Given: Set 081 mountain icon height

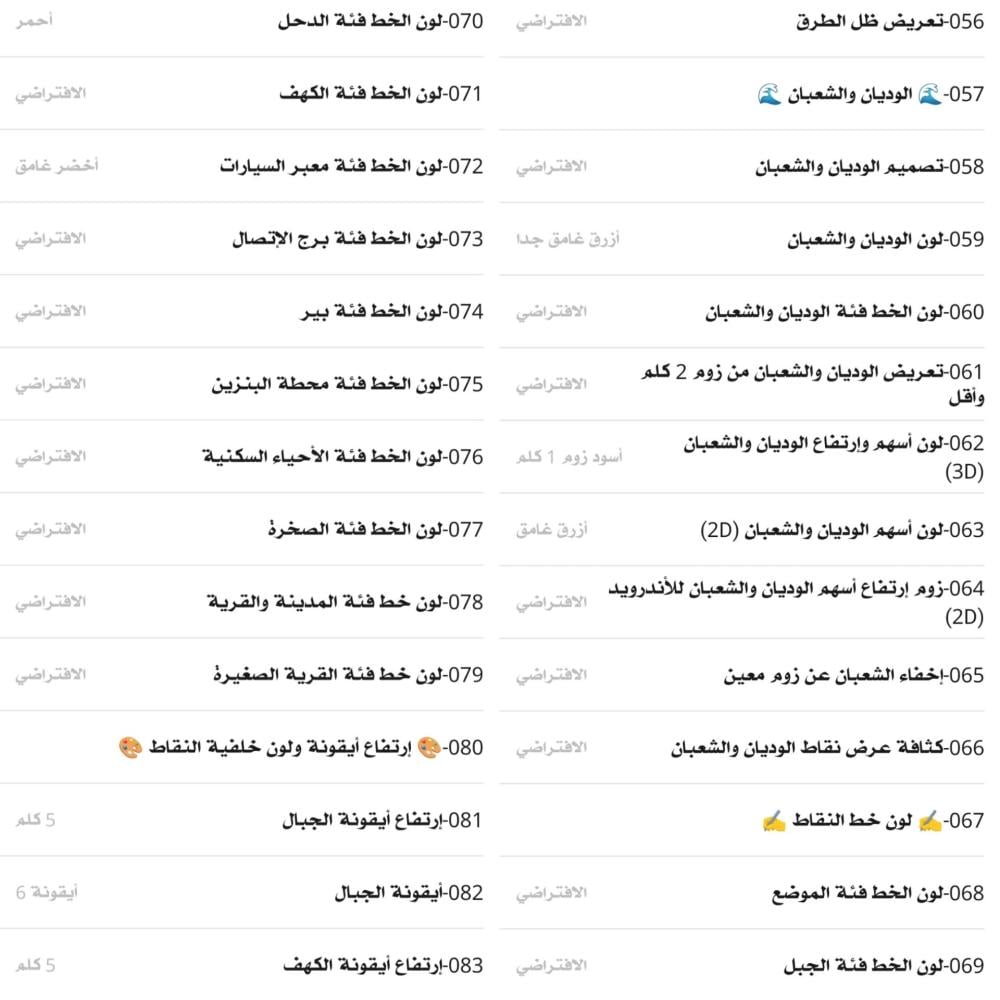Looking at the screenshot, I should [x=250, y=820].
